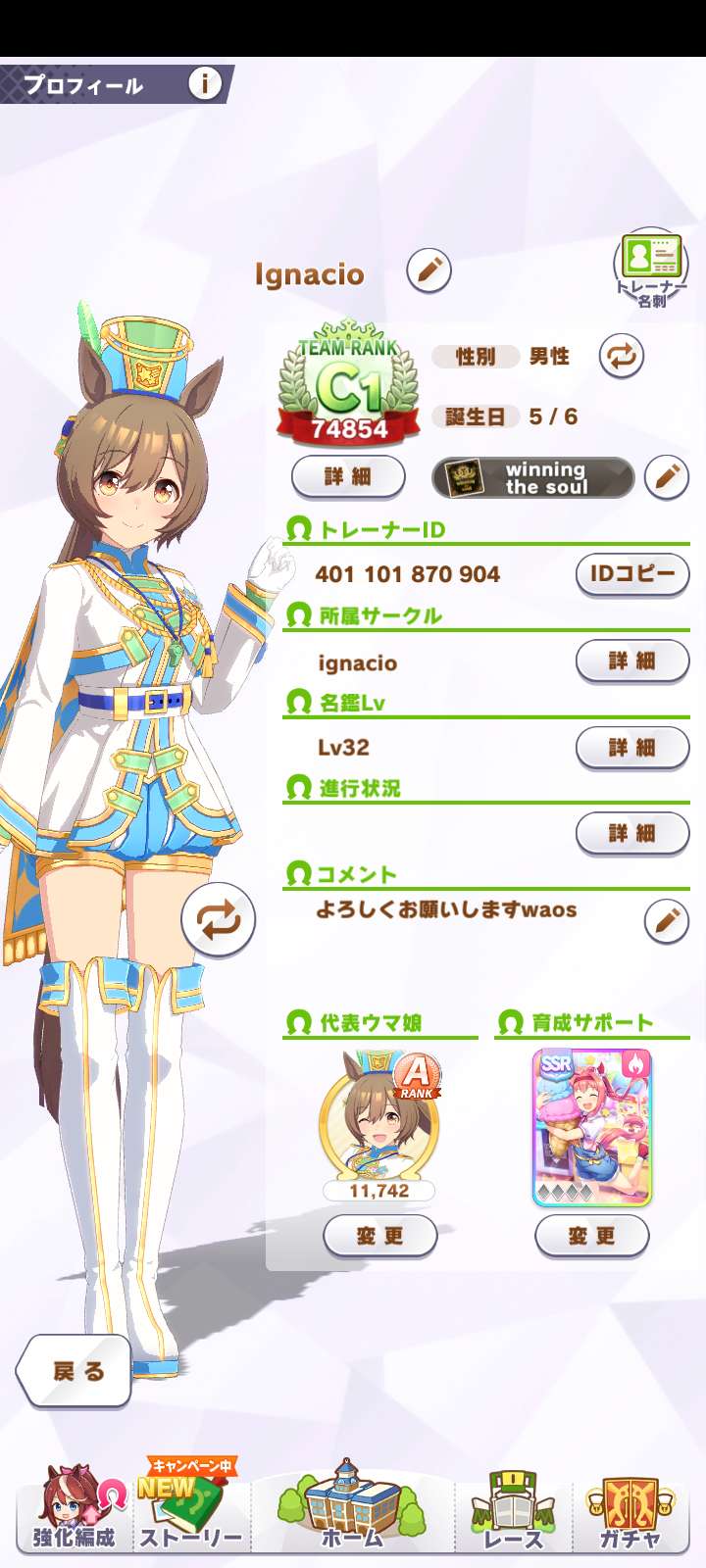Screen dimensions: 706x1568
Task: Edit the profile comment
Action: point(667,921)
